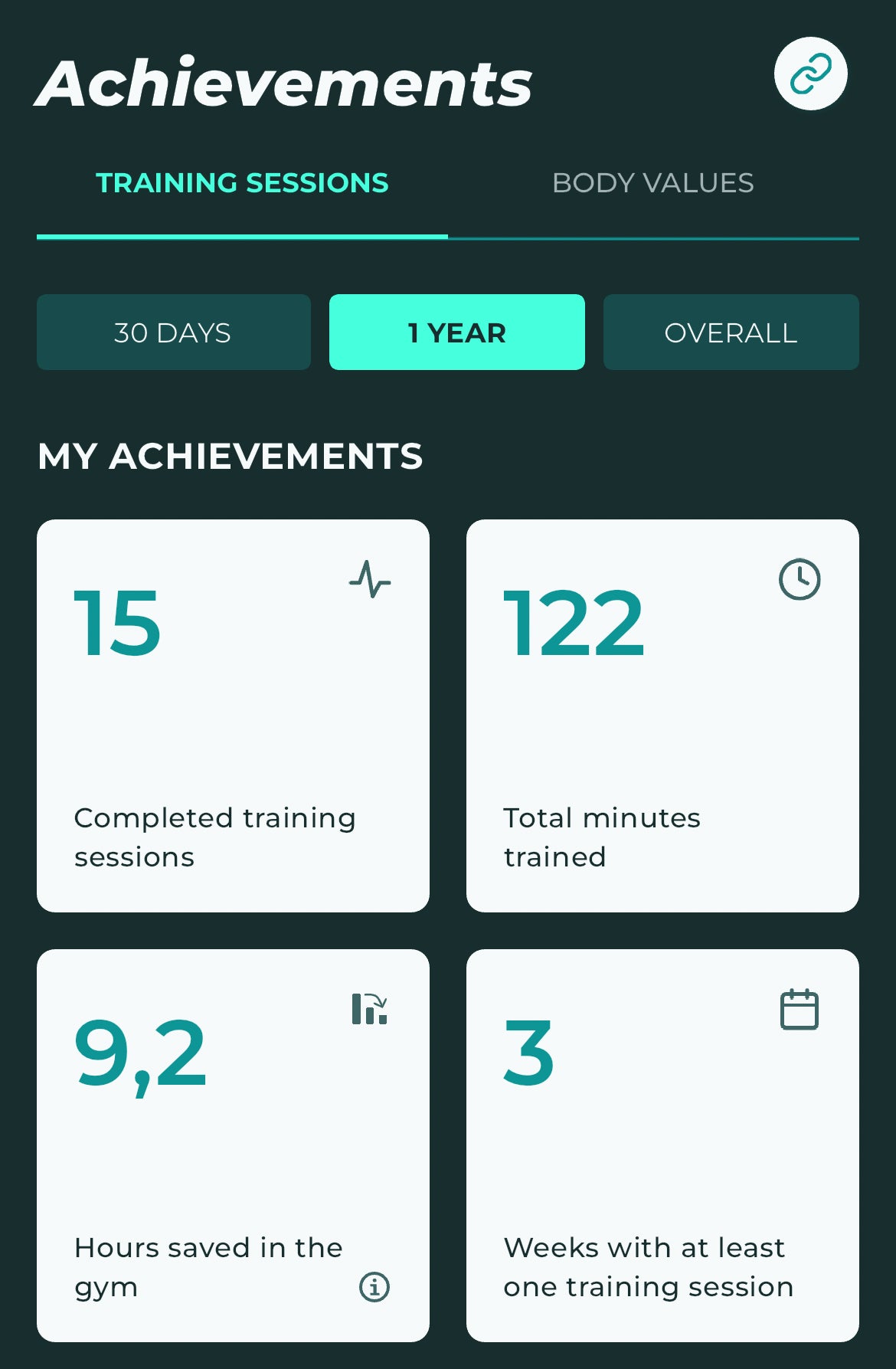This screenshot has height=1369, width=896.
Task: Show Overall achievements
Action: point(731,332)
